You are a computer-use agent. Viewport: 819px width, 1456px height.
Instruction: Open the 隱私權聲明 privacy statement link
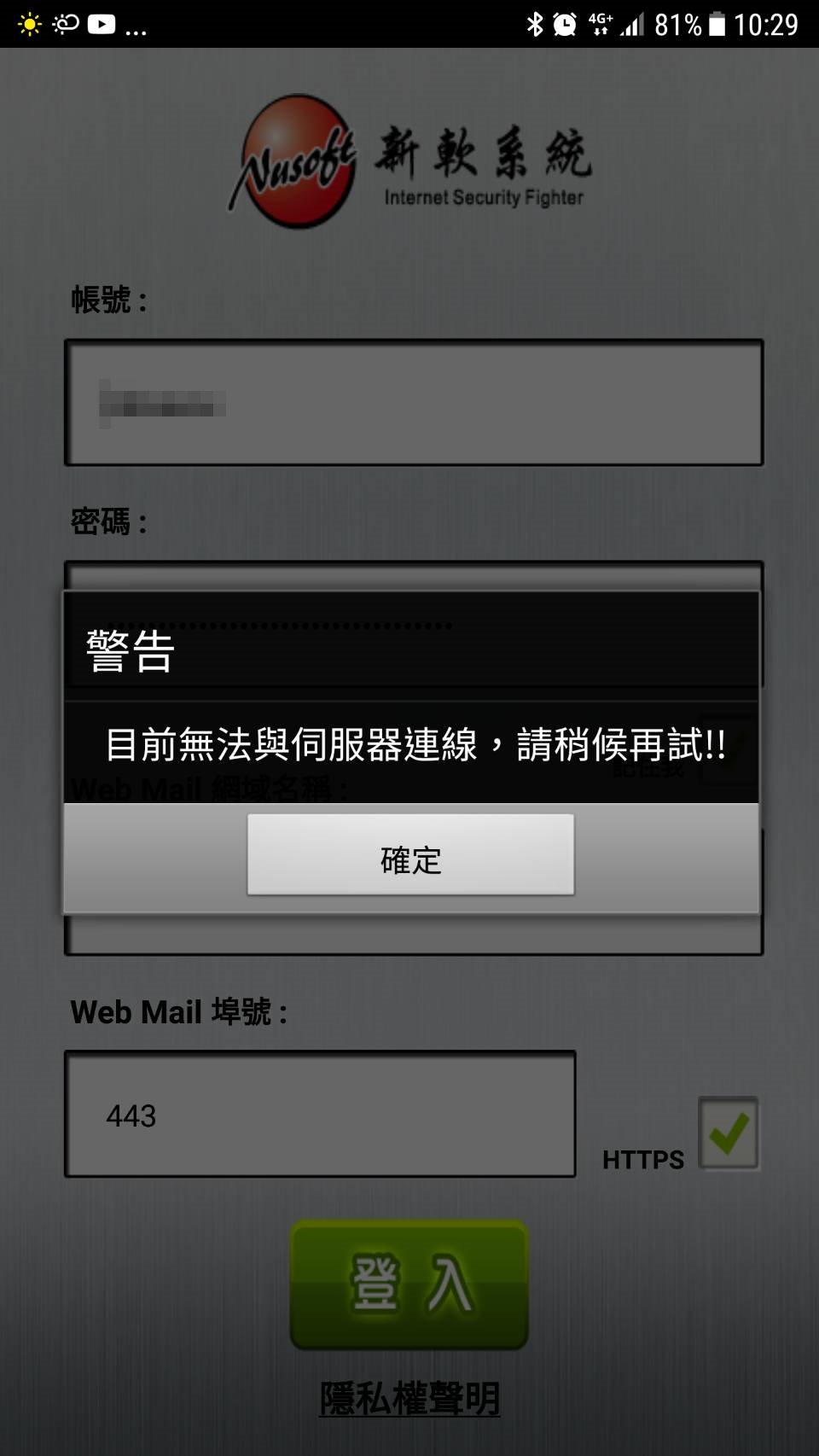409,1398
